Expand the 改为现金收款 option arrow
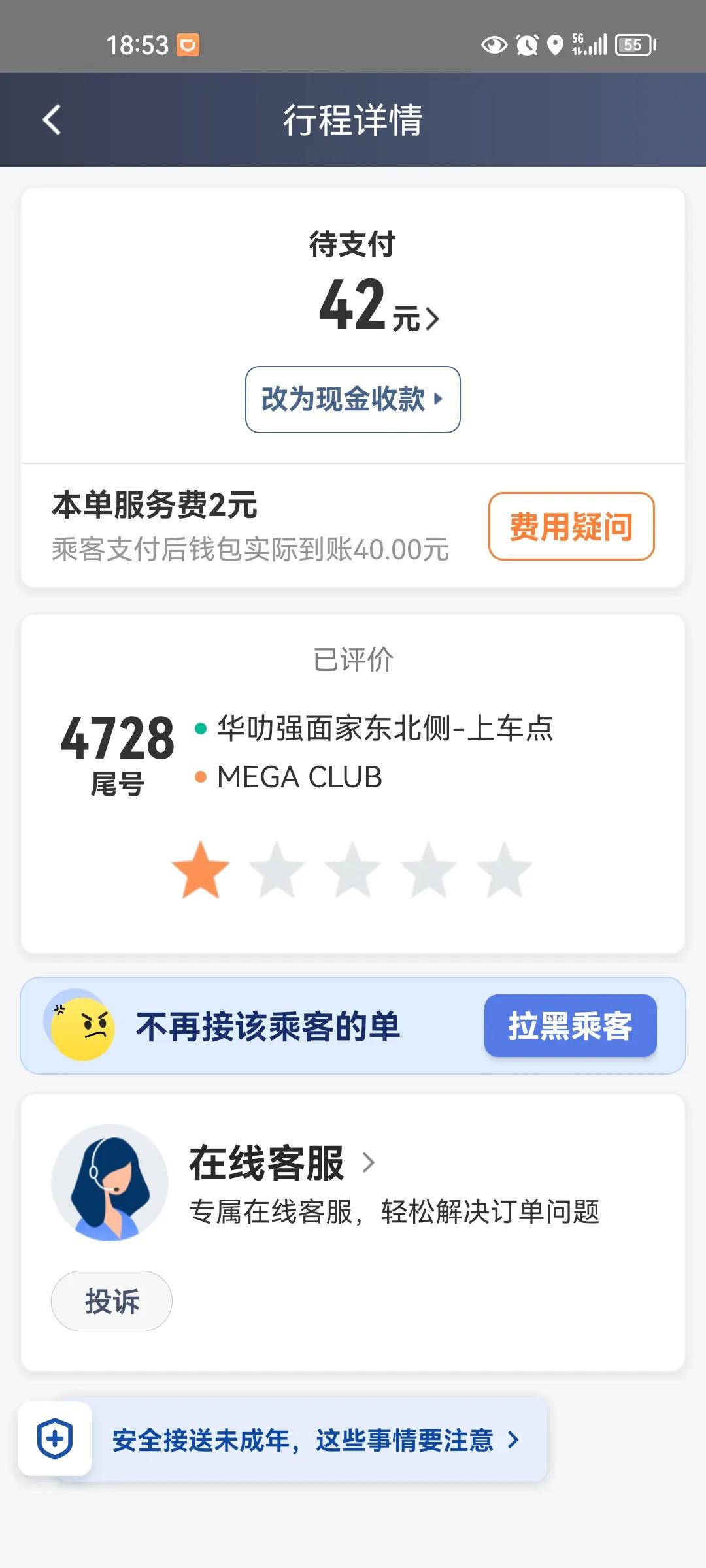Viewport: 706px width, 1568px height. click(439, 399)
